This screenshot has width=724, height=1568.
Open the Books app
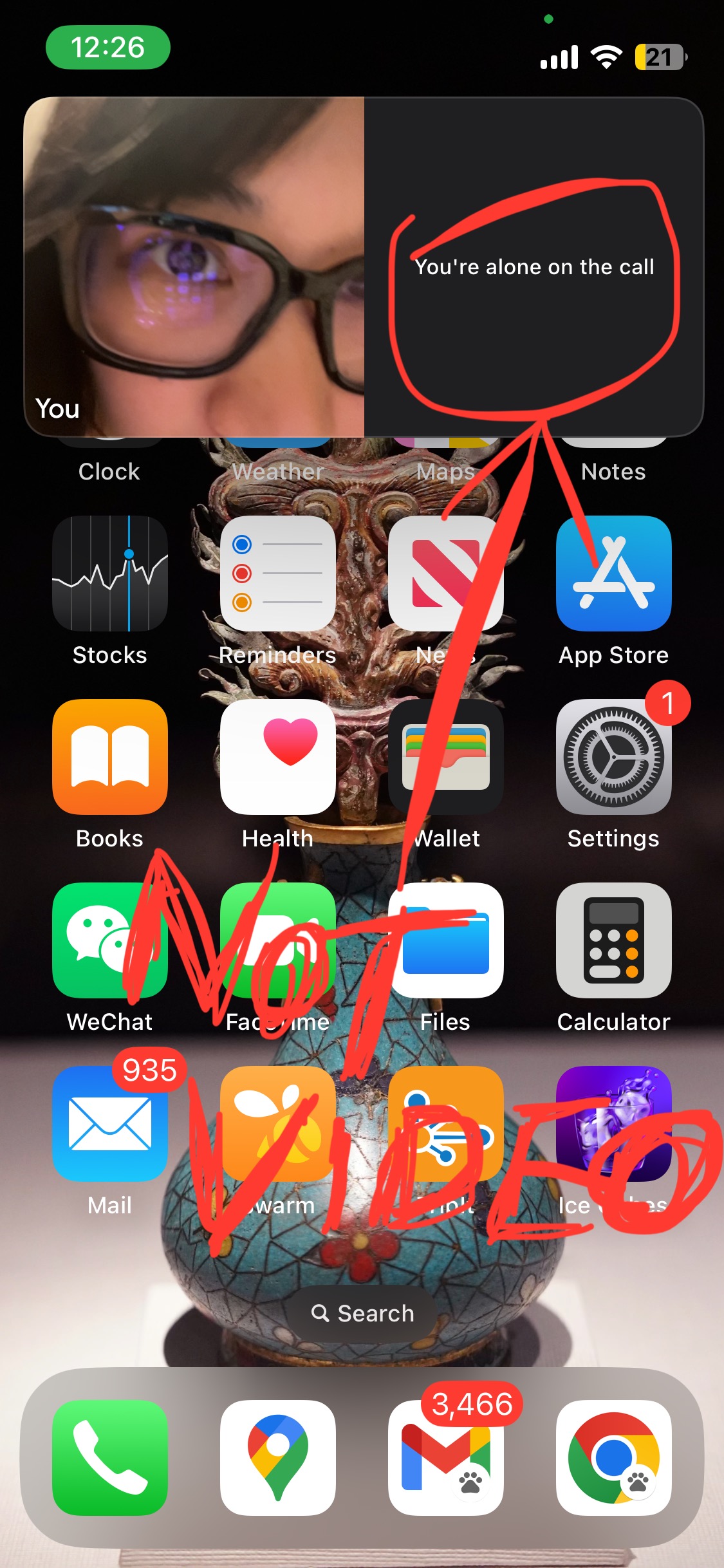point(110,756)
